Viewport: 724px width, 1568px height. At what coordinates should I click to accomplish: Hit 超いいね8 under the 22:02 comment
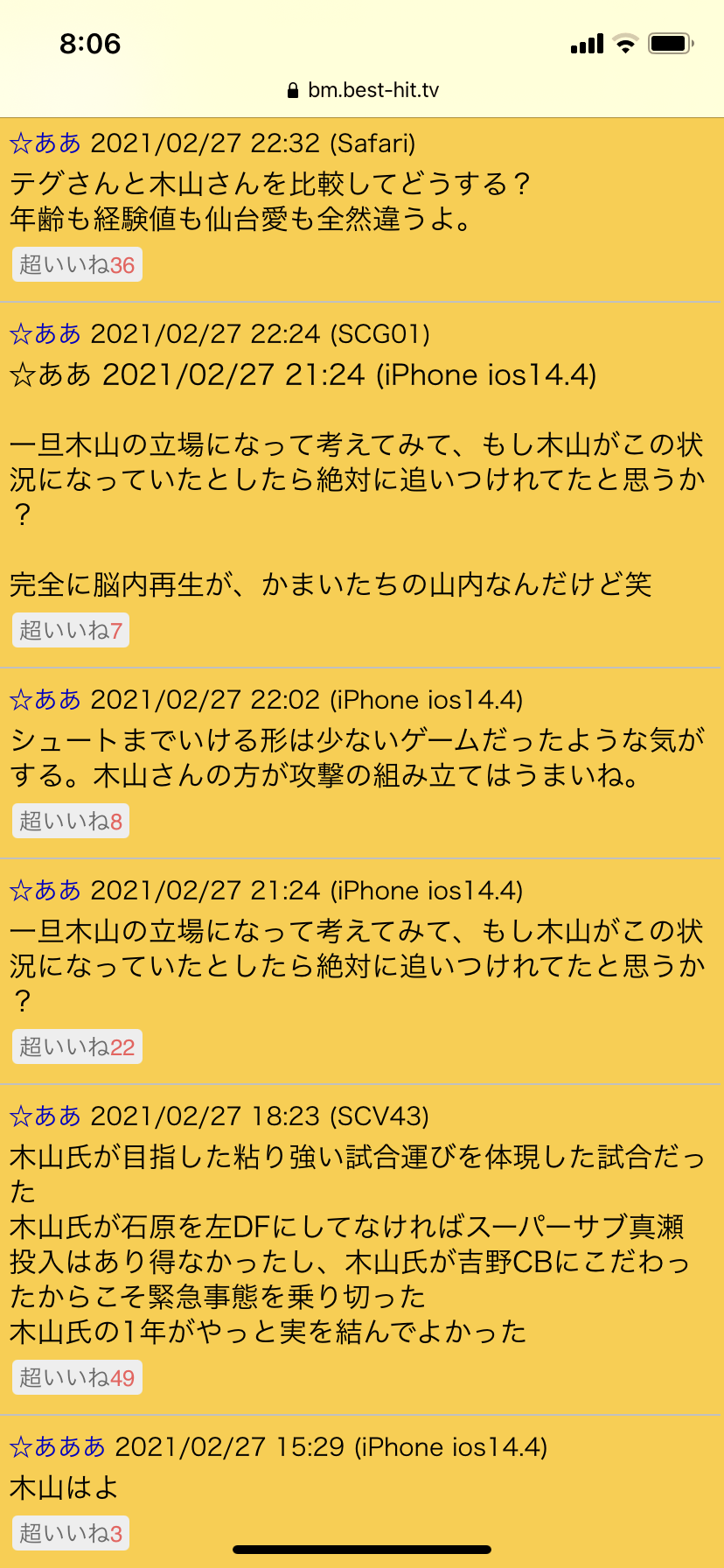[x=71, y=821]
